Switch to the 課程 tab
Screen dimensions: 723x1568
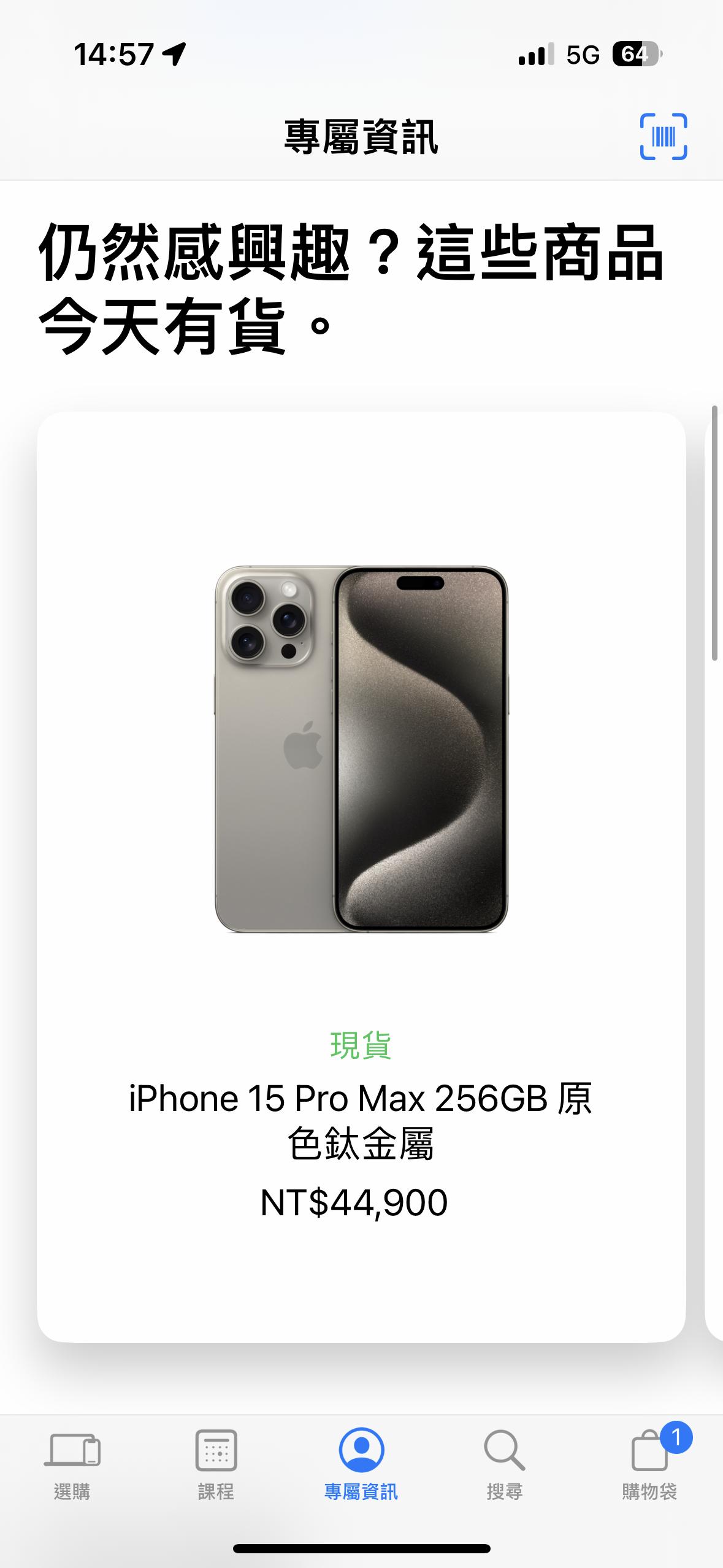[x=216, y=1466]
